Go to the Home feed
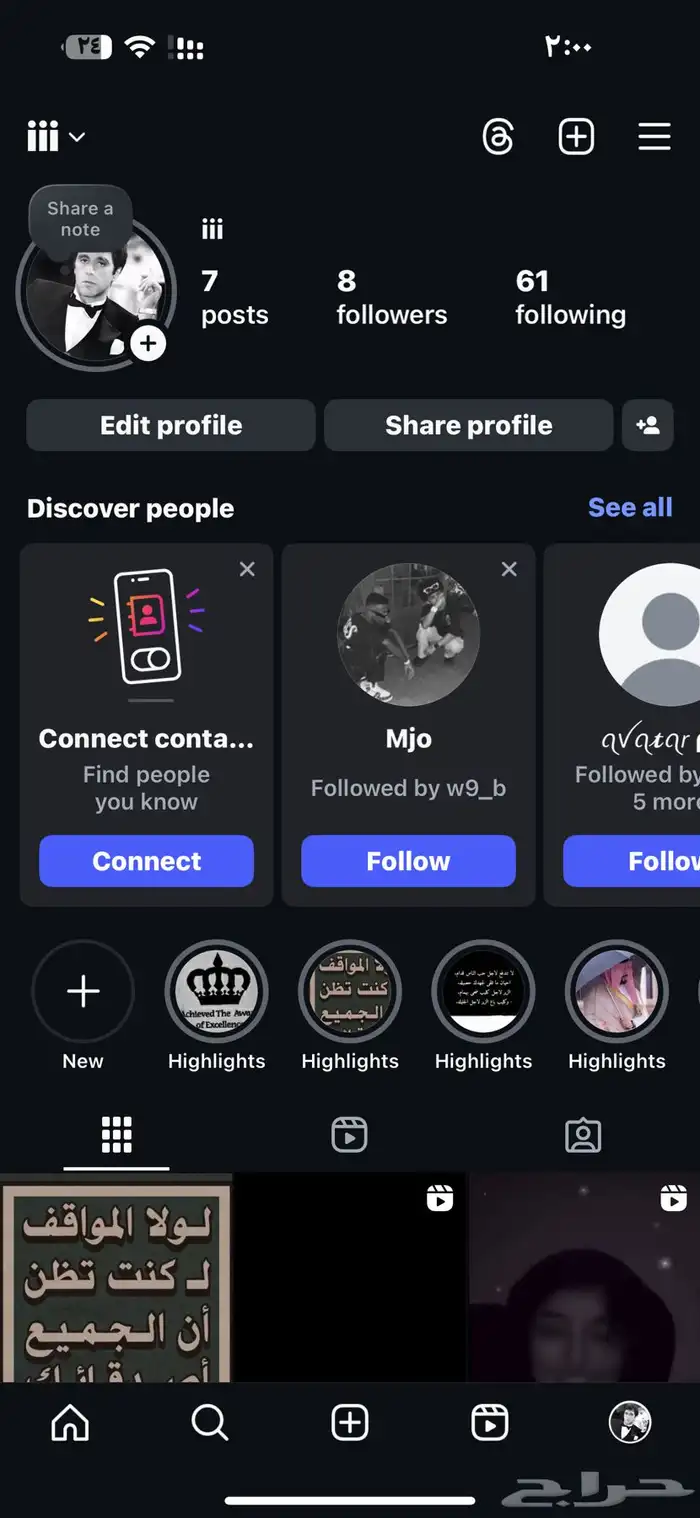This screenshot has height=1518, width=700. (x=70, y=1423)
